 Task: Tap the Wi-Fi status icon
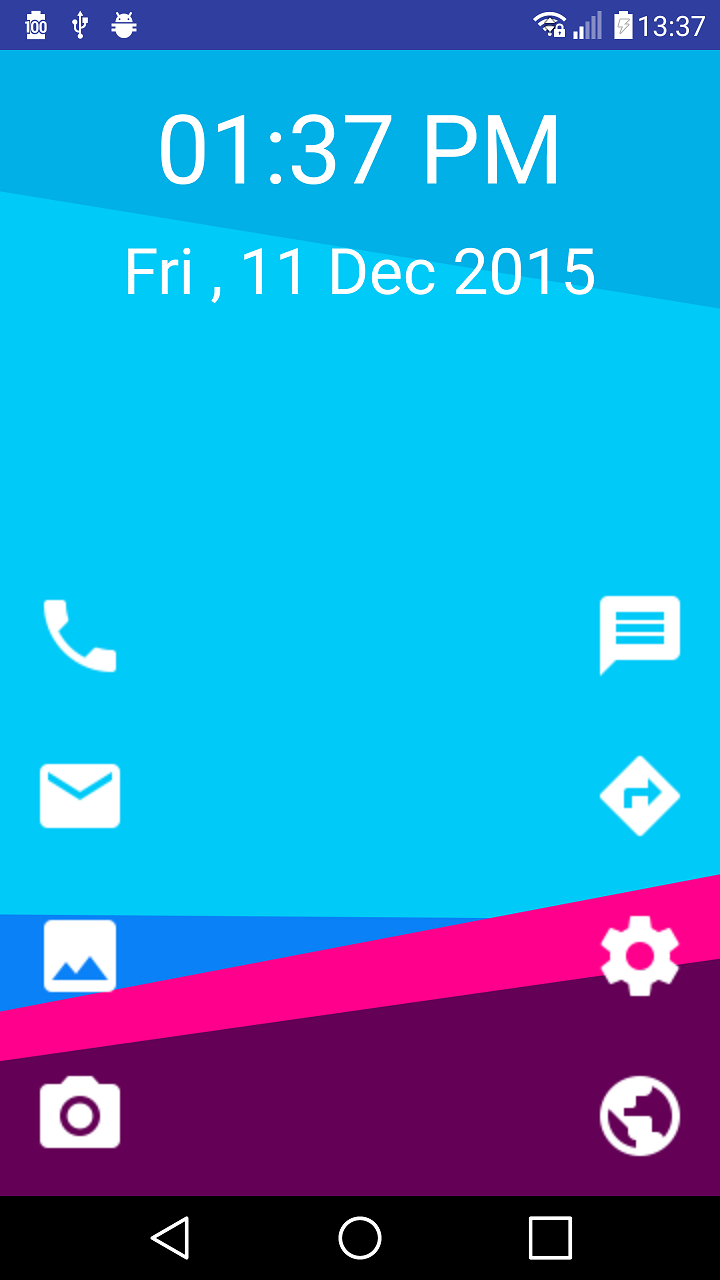(x=548, y=25)
